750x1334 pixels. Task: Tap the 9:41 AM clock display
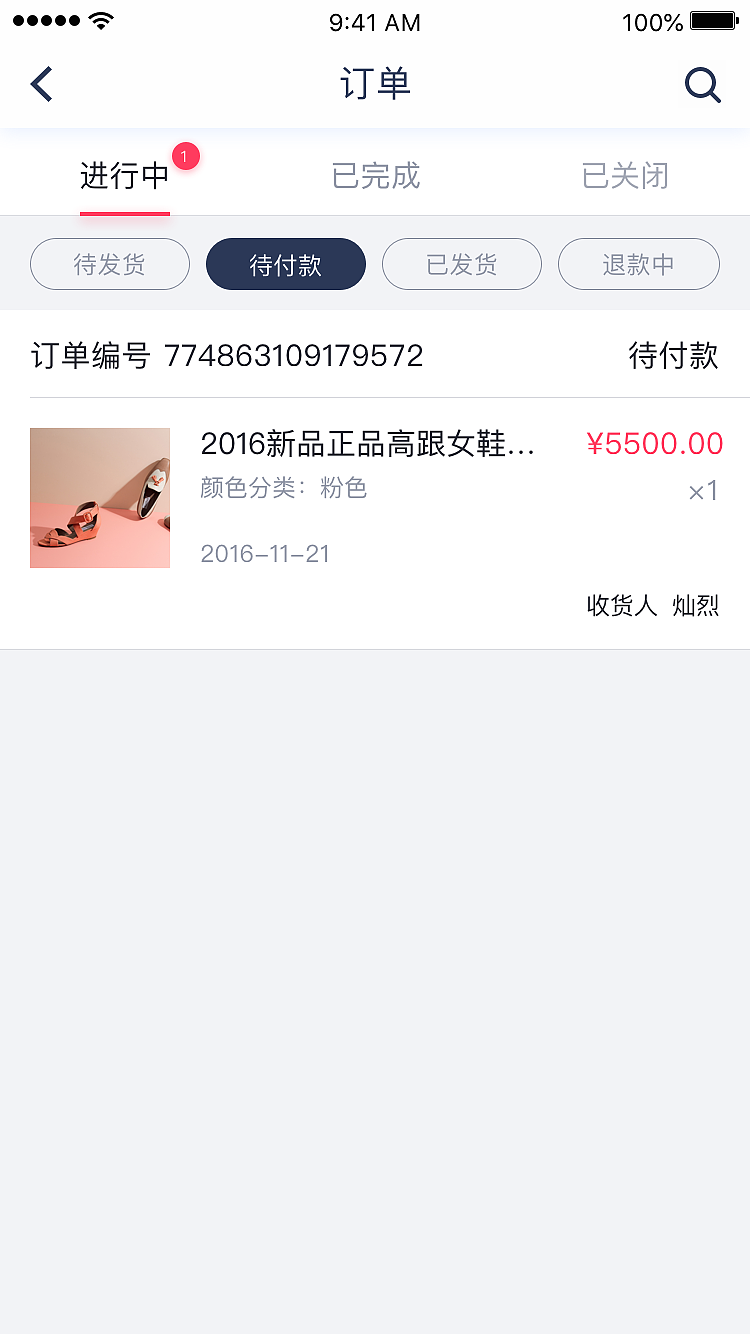[x=375, y=22]
